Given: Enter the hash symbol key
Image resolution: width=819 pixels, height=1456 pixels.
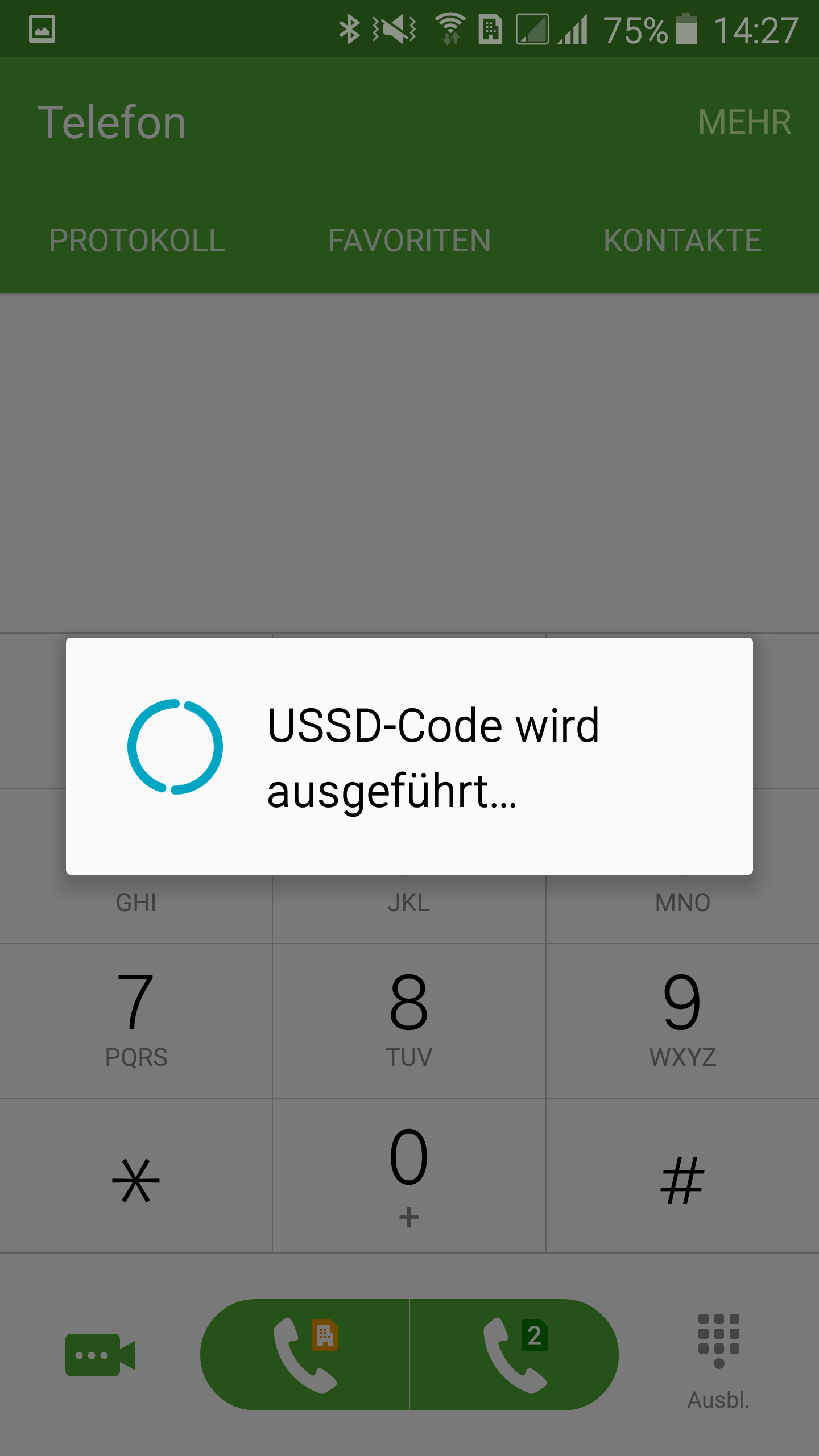Looking at the screenshot, I should [x=682, y=1176].
